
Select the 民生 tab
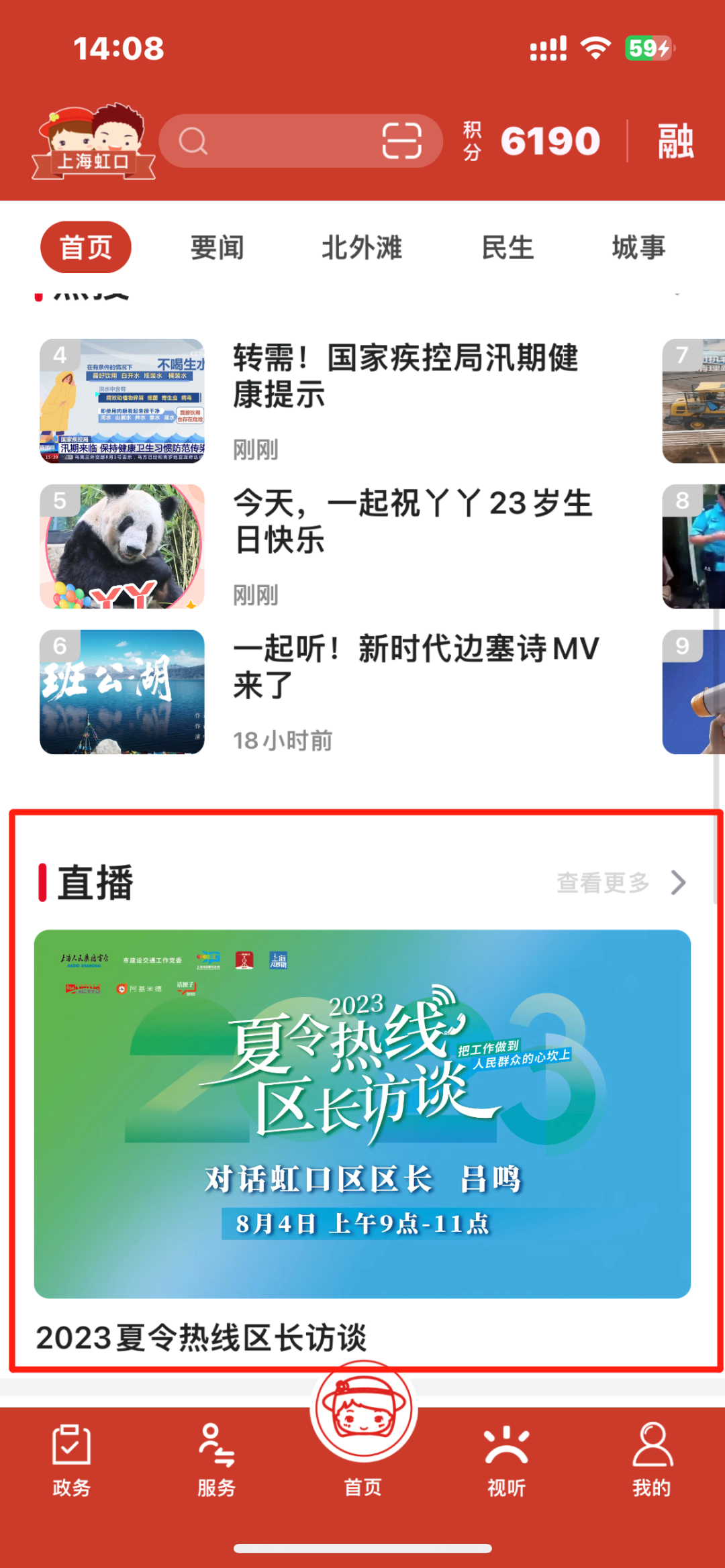coord(507,248)
